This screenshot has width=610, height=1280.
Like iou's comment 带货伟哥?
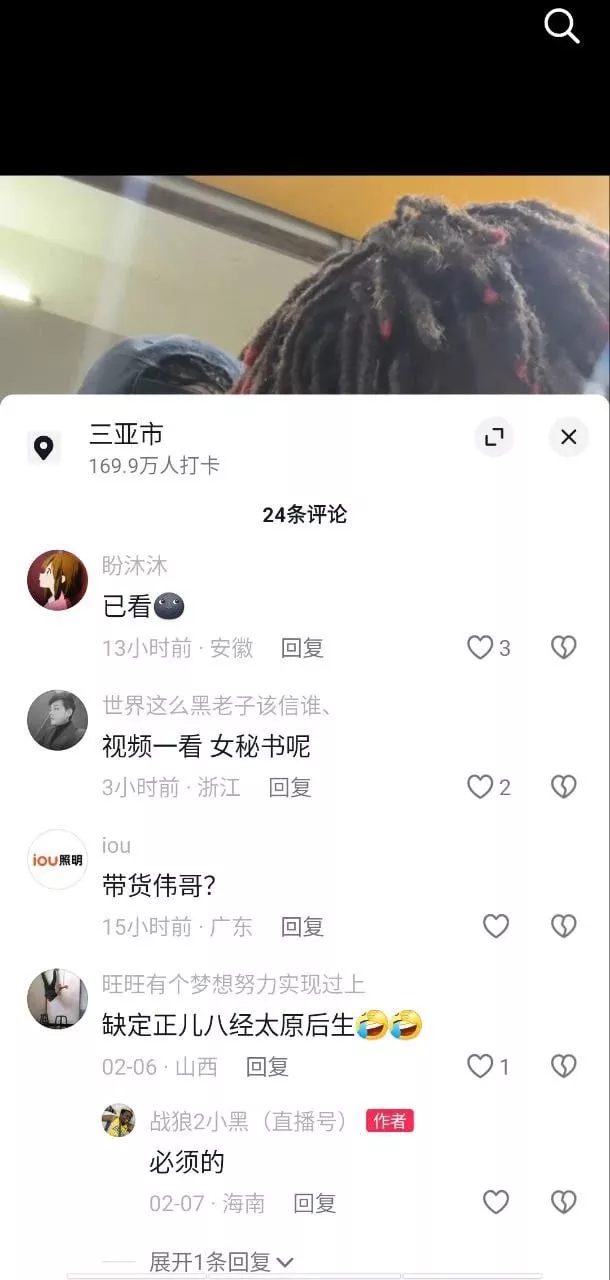pyautogui.click(x=496, y=926)
